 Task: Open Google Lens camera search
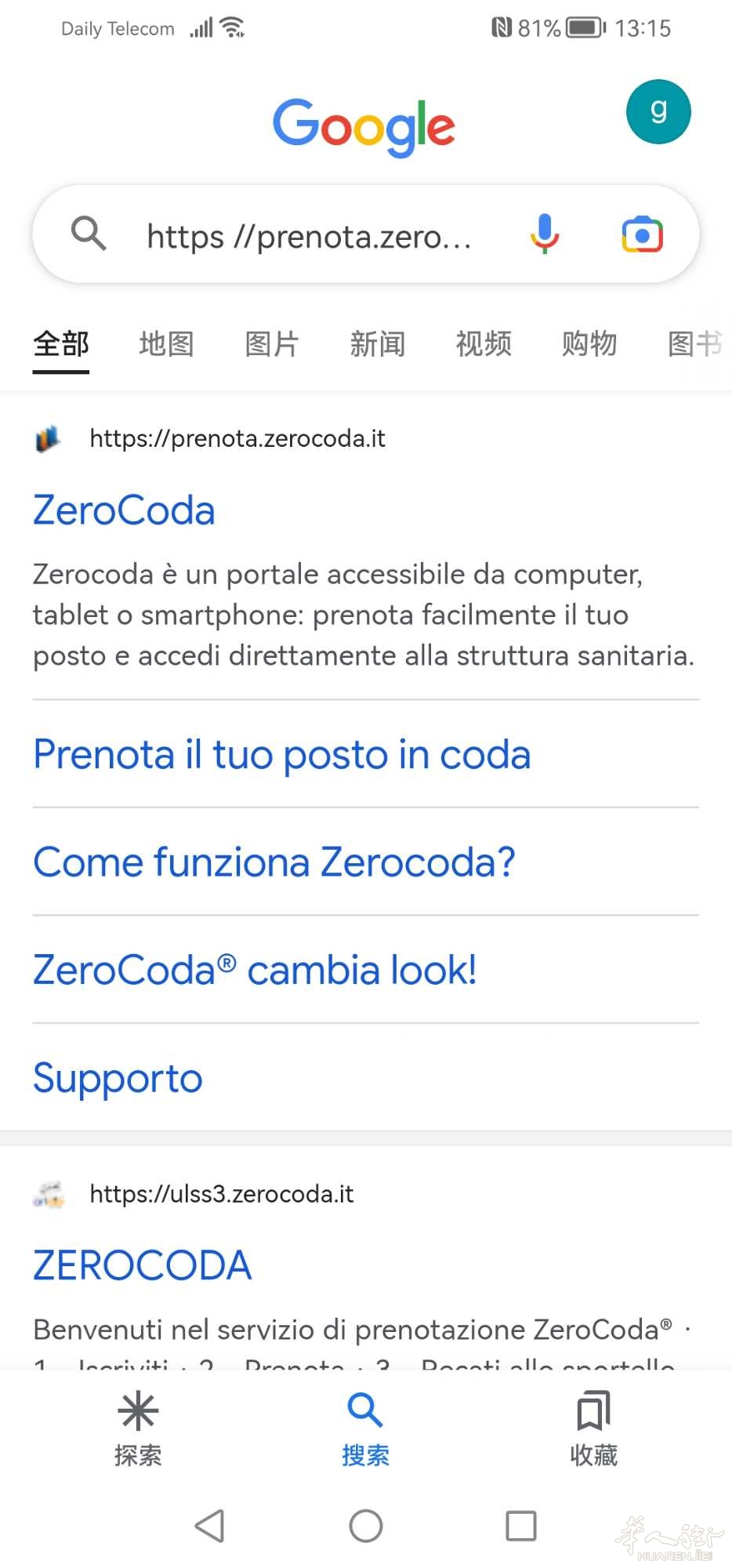pyautogui.click(x=643, y=234)
